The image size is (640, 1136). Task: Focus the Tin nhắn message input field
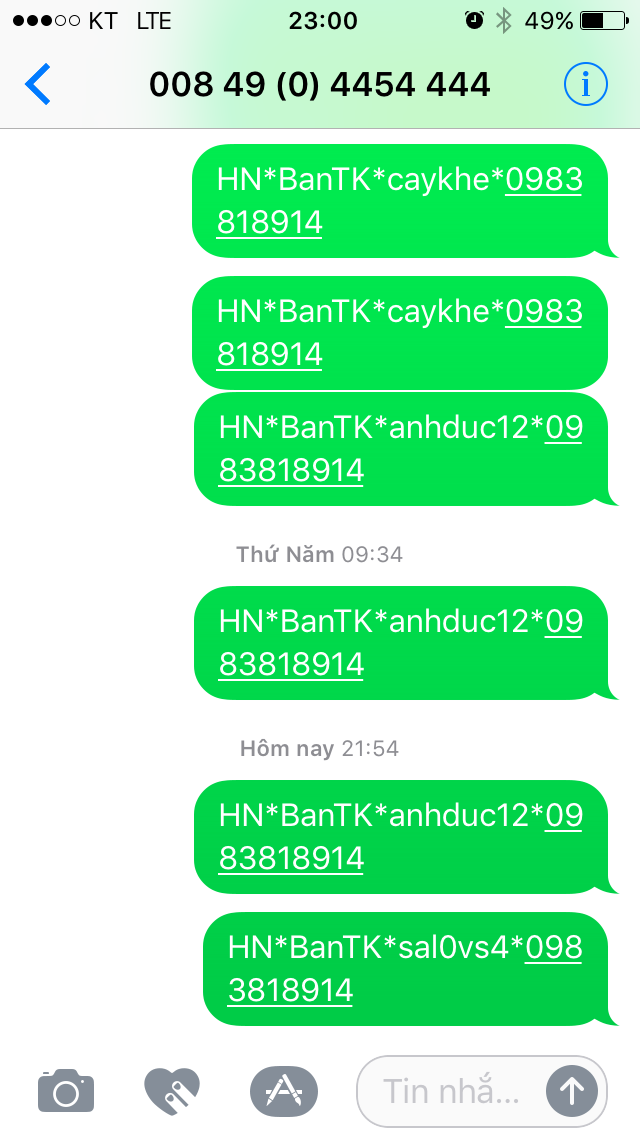[x=450, y=1091]
